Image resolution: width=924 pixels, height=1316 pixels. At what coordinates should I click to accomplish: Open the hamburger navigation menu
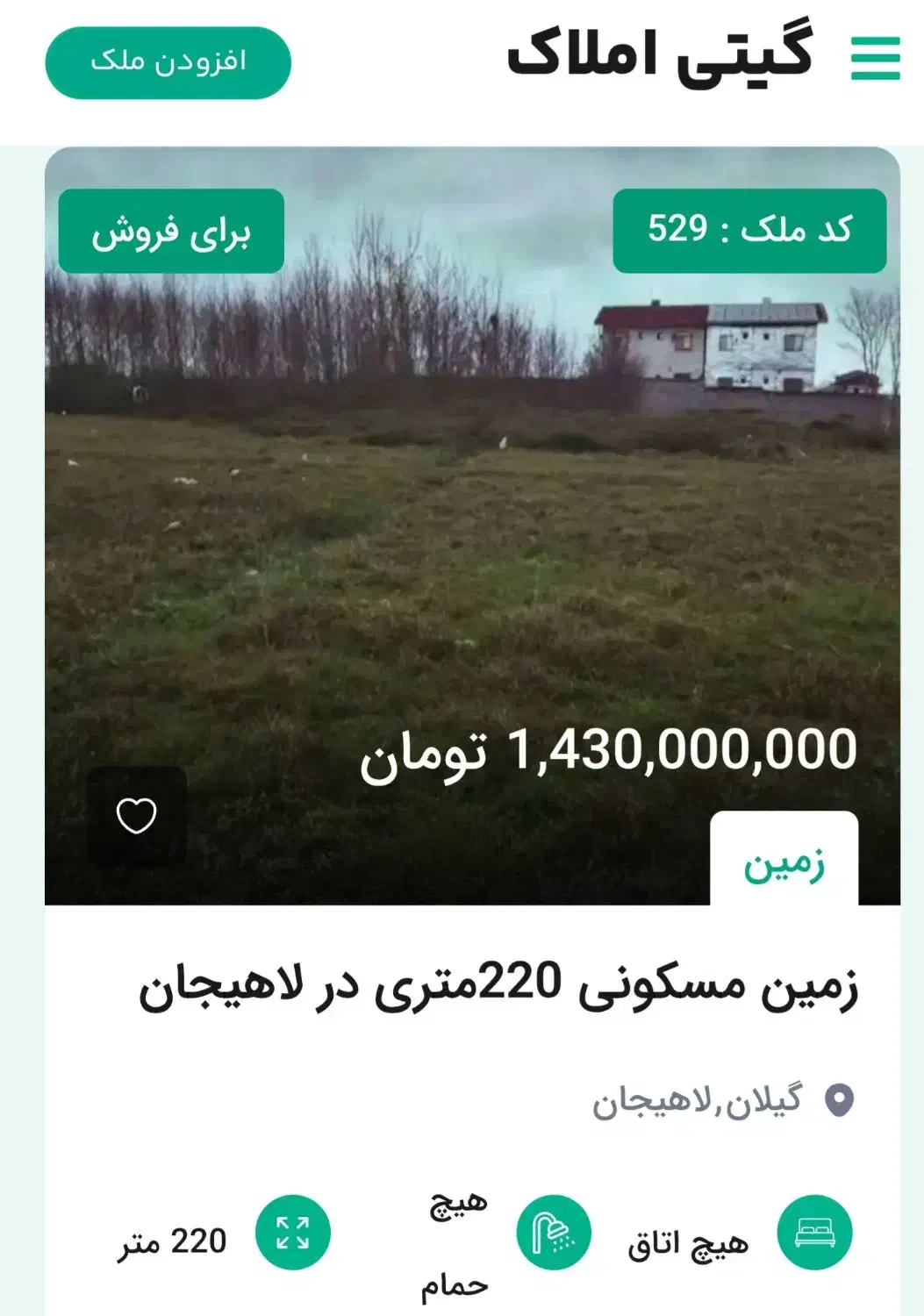tap(875, 59)
